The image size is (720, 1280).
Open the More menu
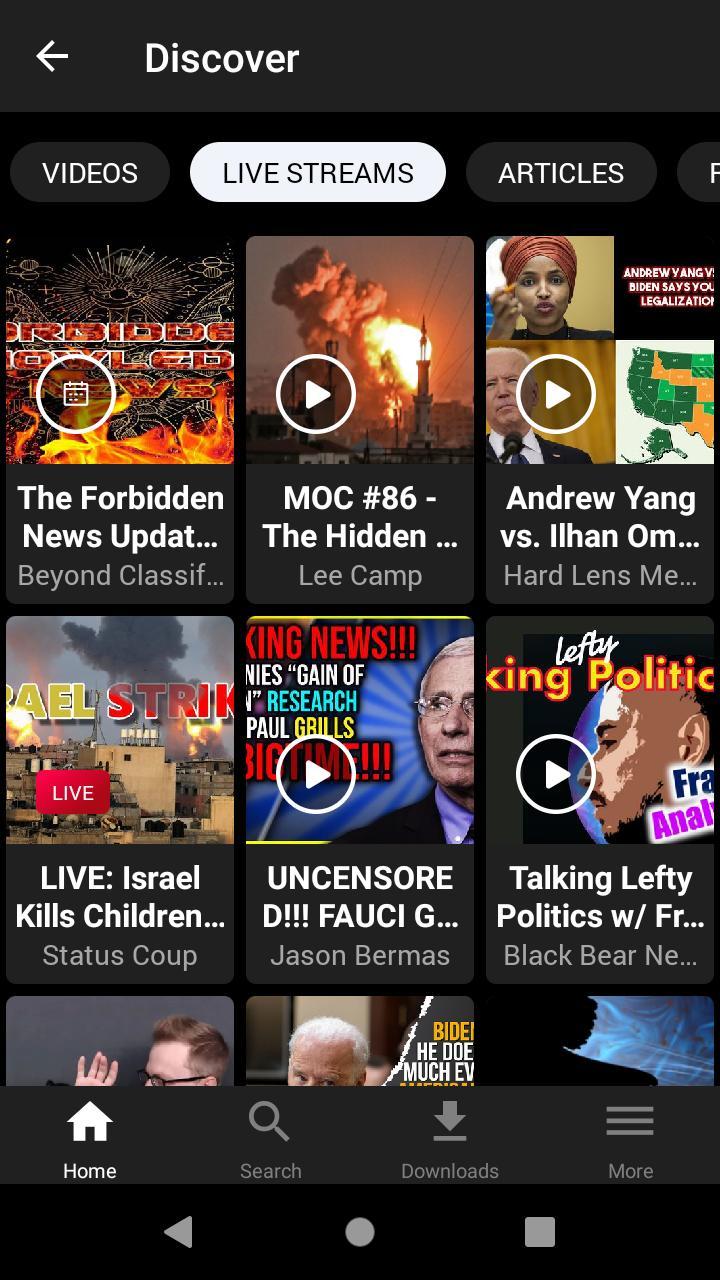630,1138
